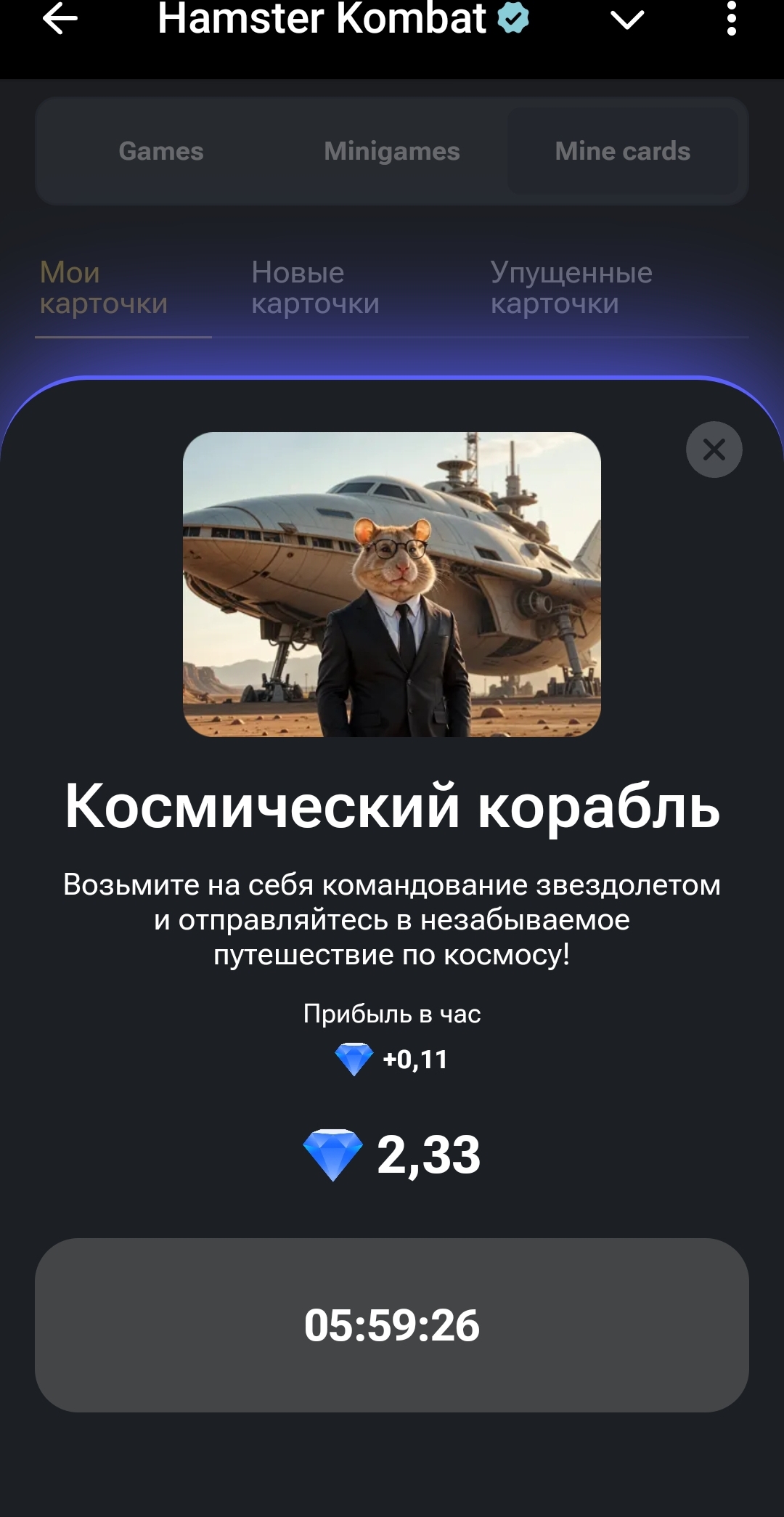Open the Новые карточки tab

315,288
